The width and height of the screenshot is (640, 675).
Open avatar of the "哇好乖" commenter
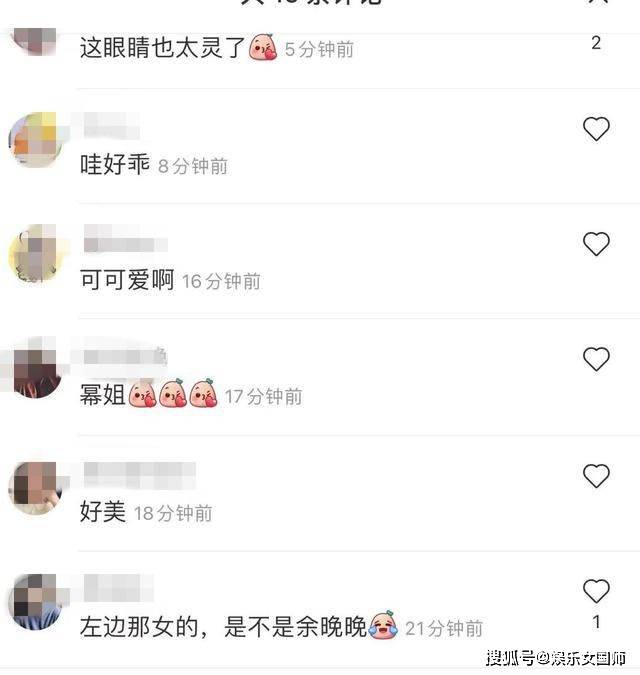tap(36, 140)
